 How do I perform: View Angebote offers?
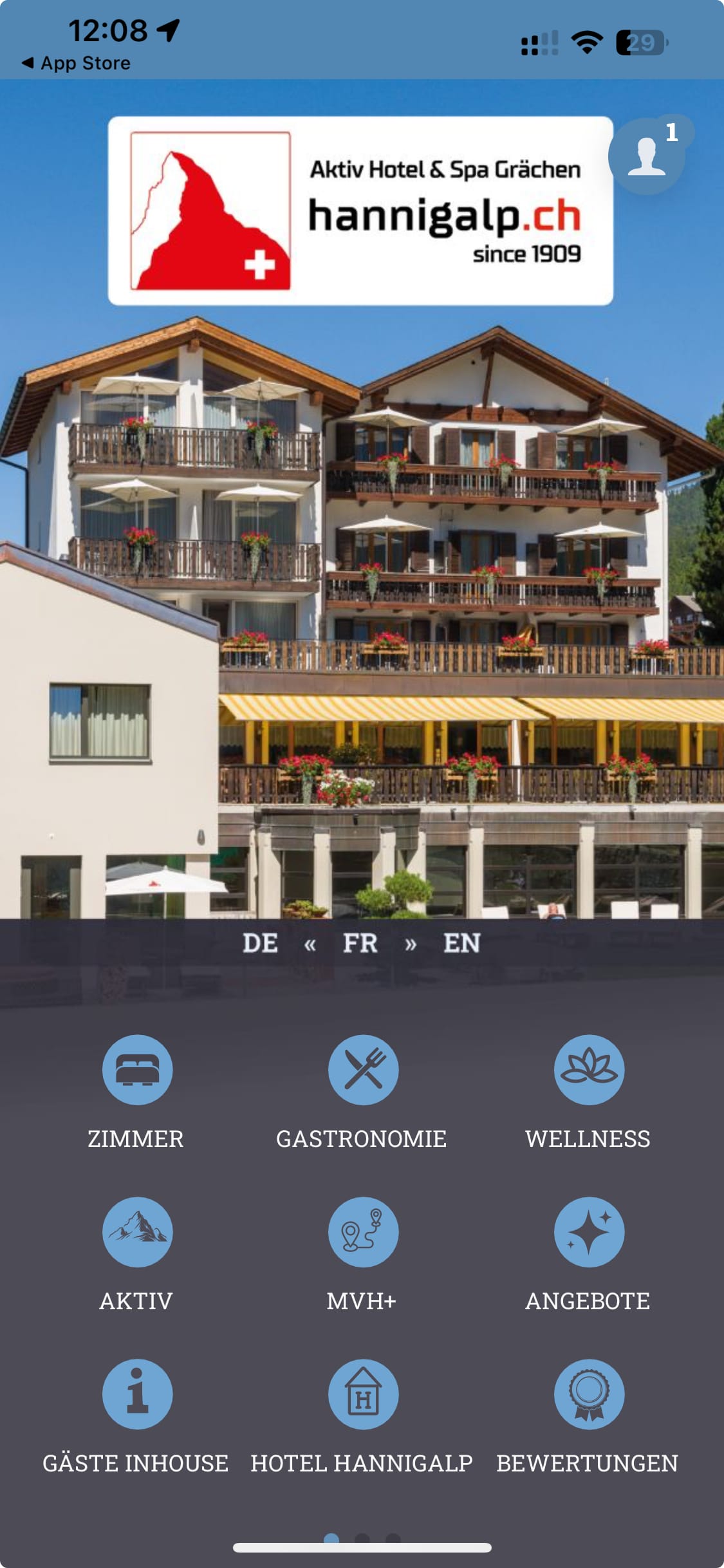pyautogui.click(x=589, y=1232)
